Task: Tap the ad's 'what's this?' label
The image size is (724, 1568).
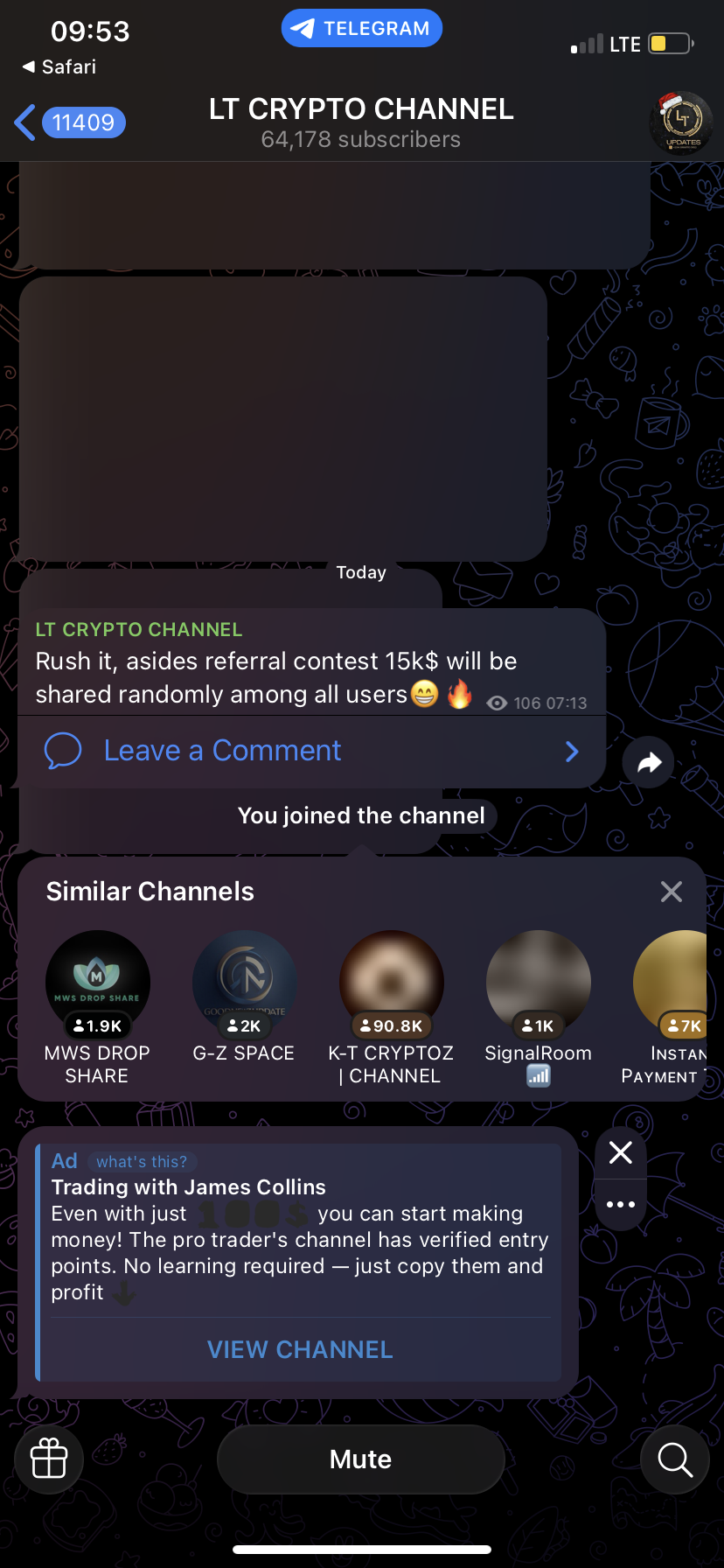Action: point(142,1162)
